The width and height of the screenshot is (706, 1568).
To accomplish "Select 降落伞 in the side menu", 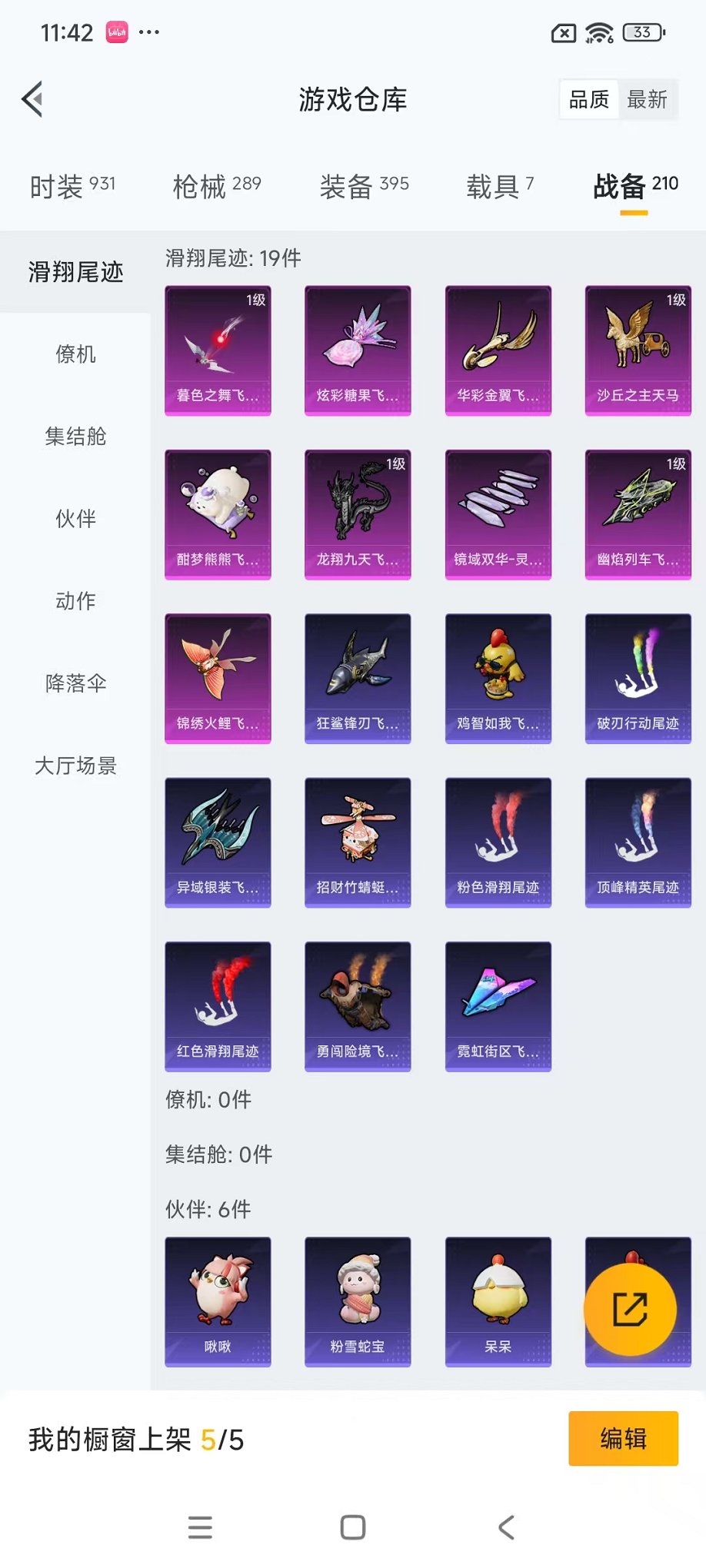I will [75, 683].
